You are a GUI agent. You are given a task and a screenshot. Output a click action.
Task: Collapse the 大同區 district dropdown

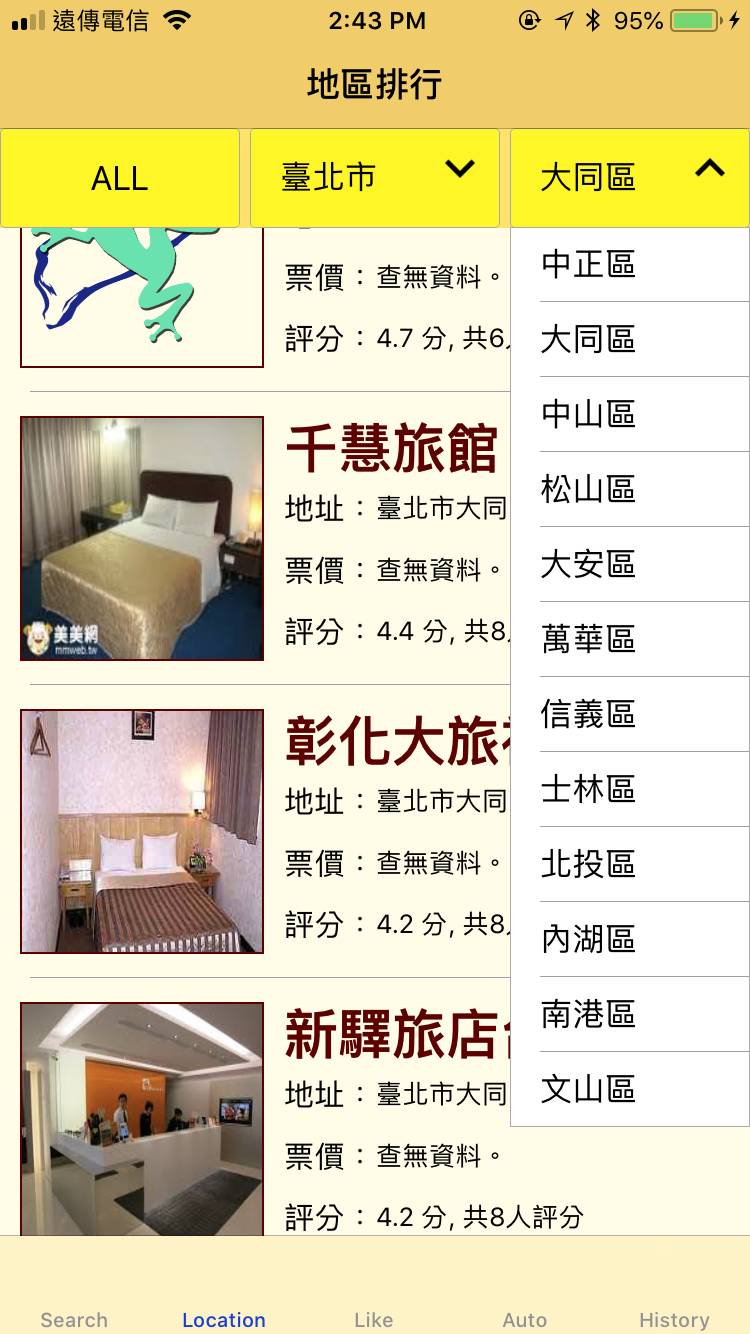click(x=630, y=178)
